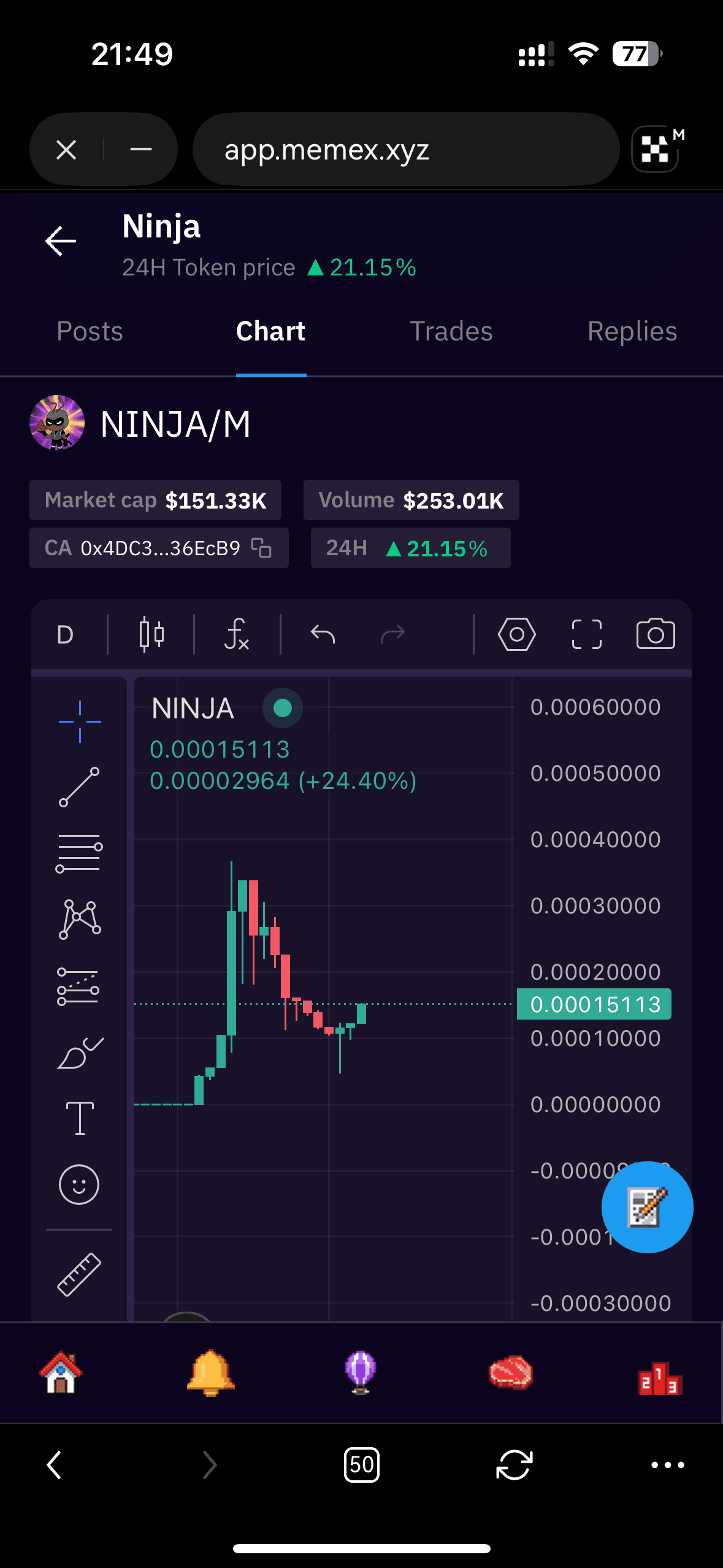723x1568 pixels.
Task: Open the notifications bell tab
Action: coord(210,1373)
